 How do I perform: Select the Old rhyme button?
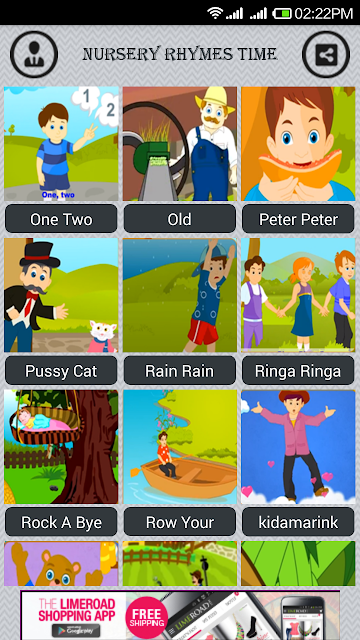coord(180,219)
